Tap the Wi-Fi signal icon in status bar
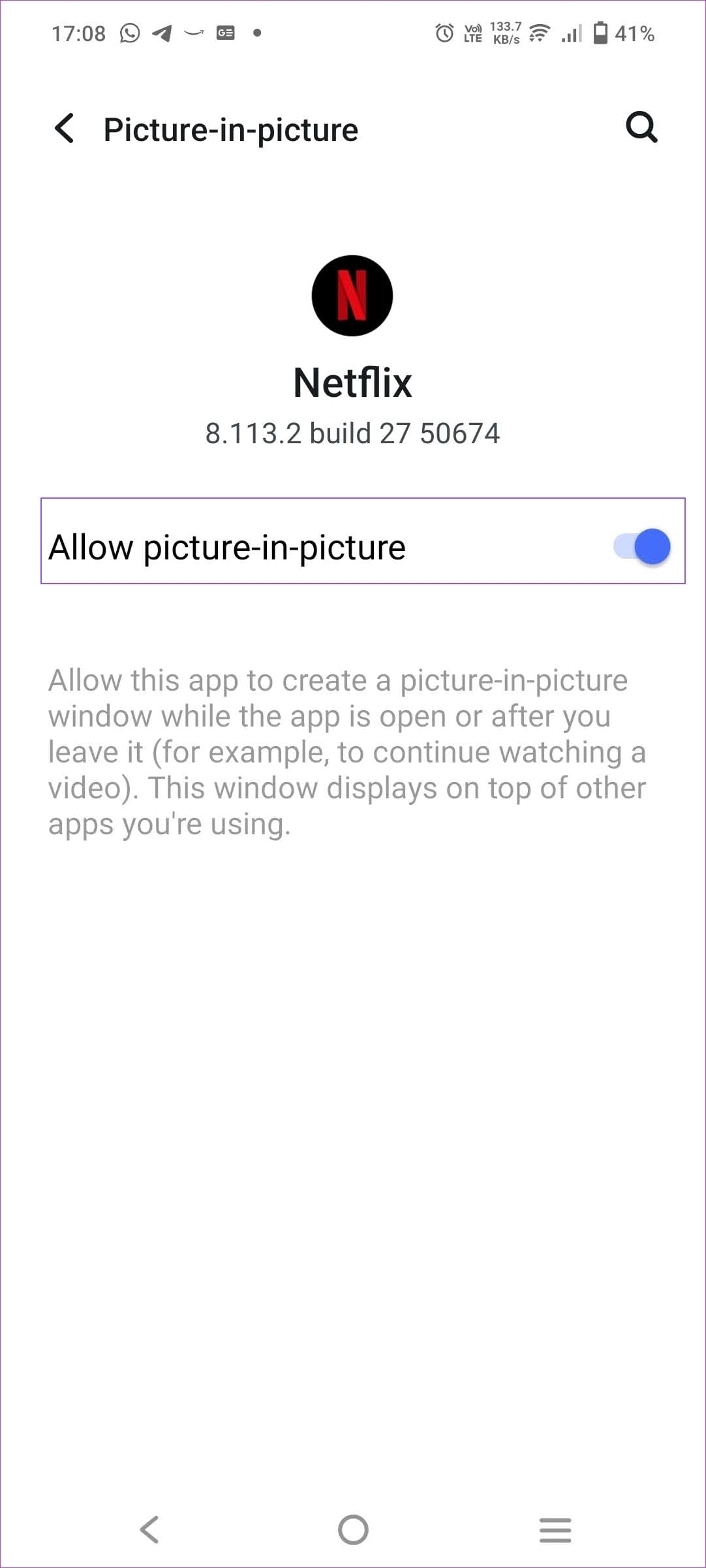The height and width of the screenshot is (1568, 706). [x=539, y=32]
